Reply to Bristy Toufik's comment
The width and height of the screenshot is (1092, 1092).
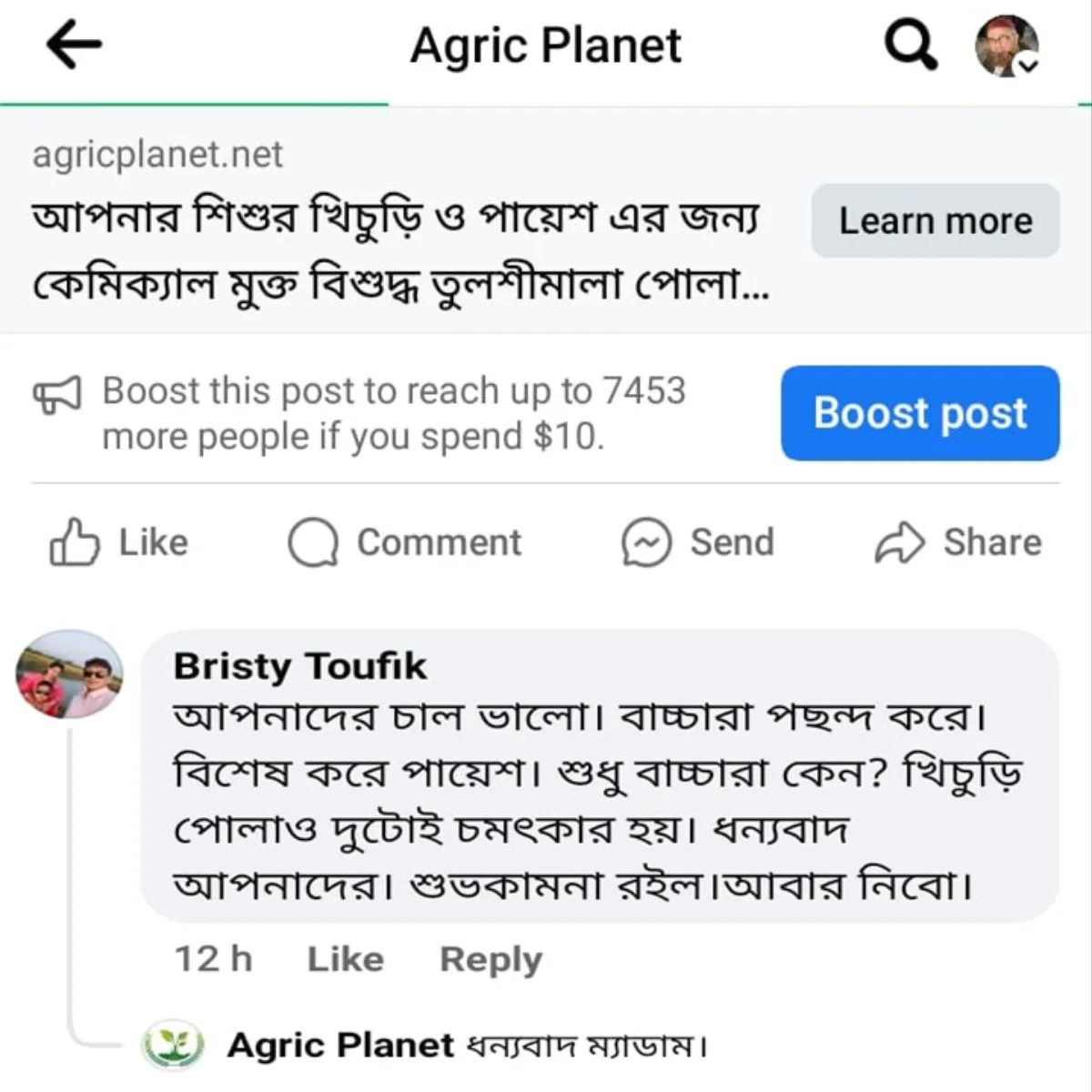coord(490,959)
